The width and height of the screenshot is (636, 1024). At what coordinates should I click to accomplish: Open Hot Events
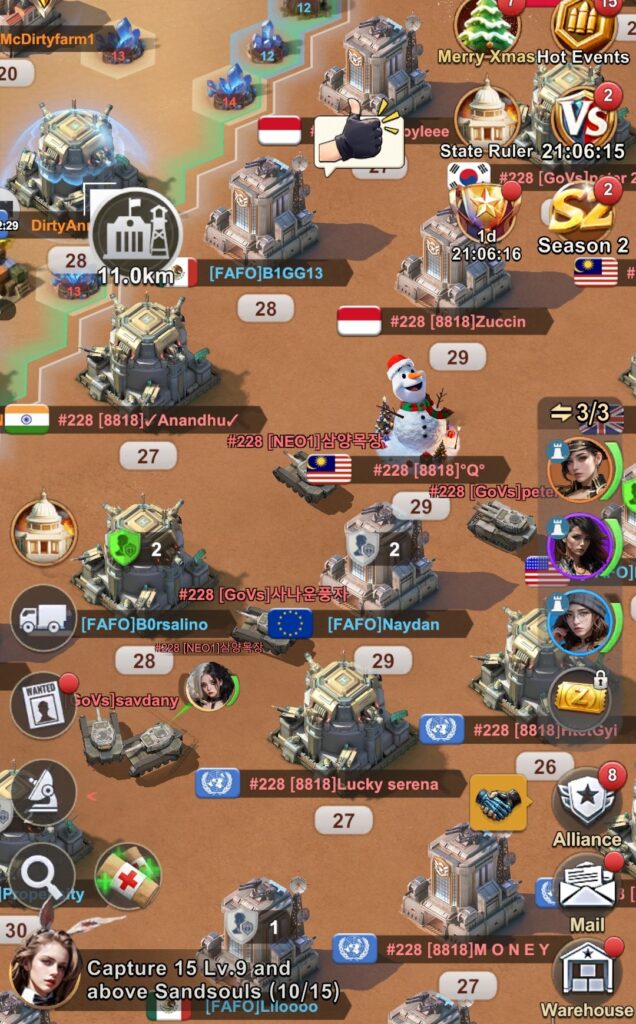[584, 27]
